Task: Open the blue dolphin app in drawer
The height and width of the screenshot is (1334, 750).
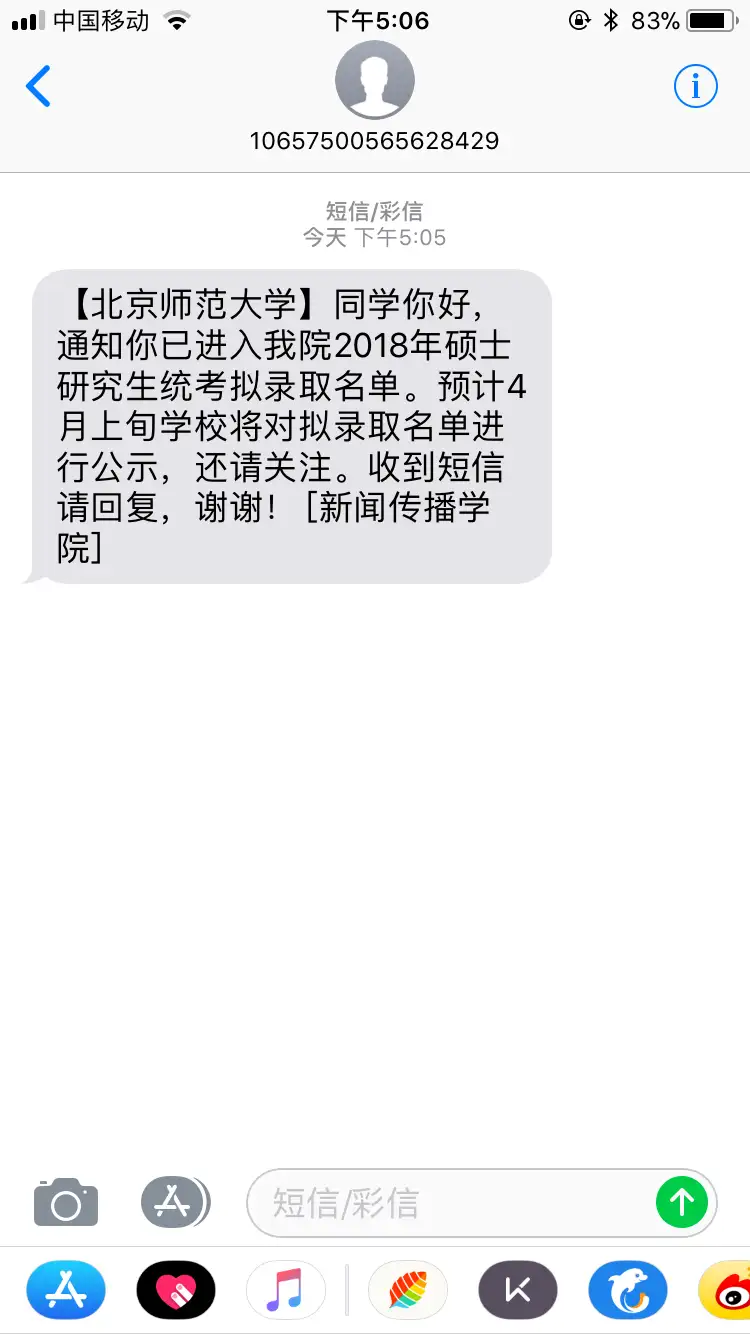Action: click(628, 1290)
